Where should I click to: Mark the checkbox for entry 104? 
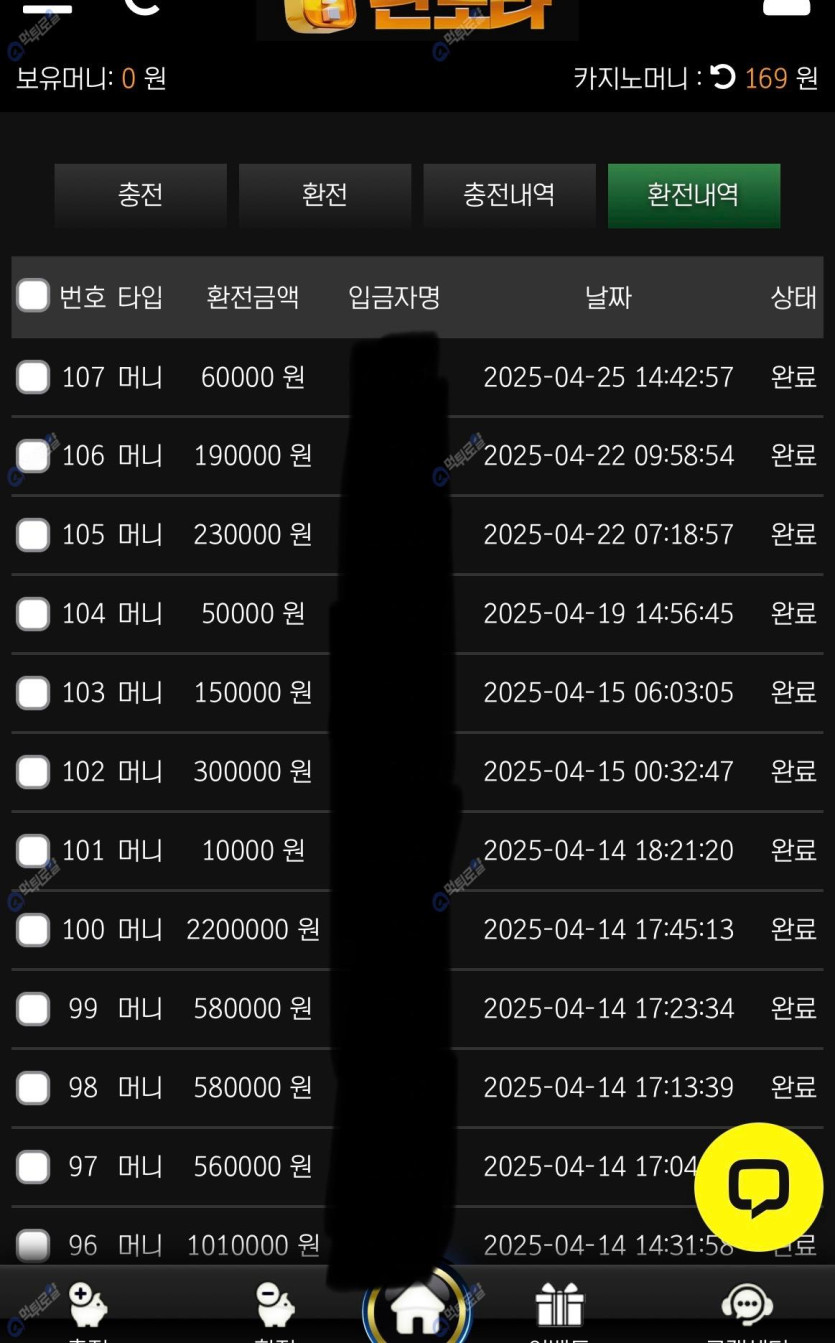(33, 614)
